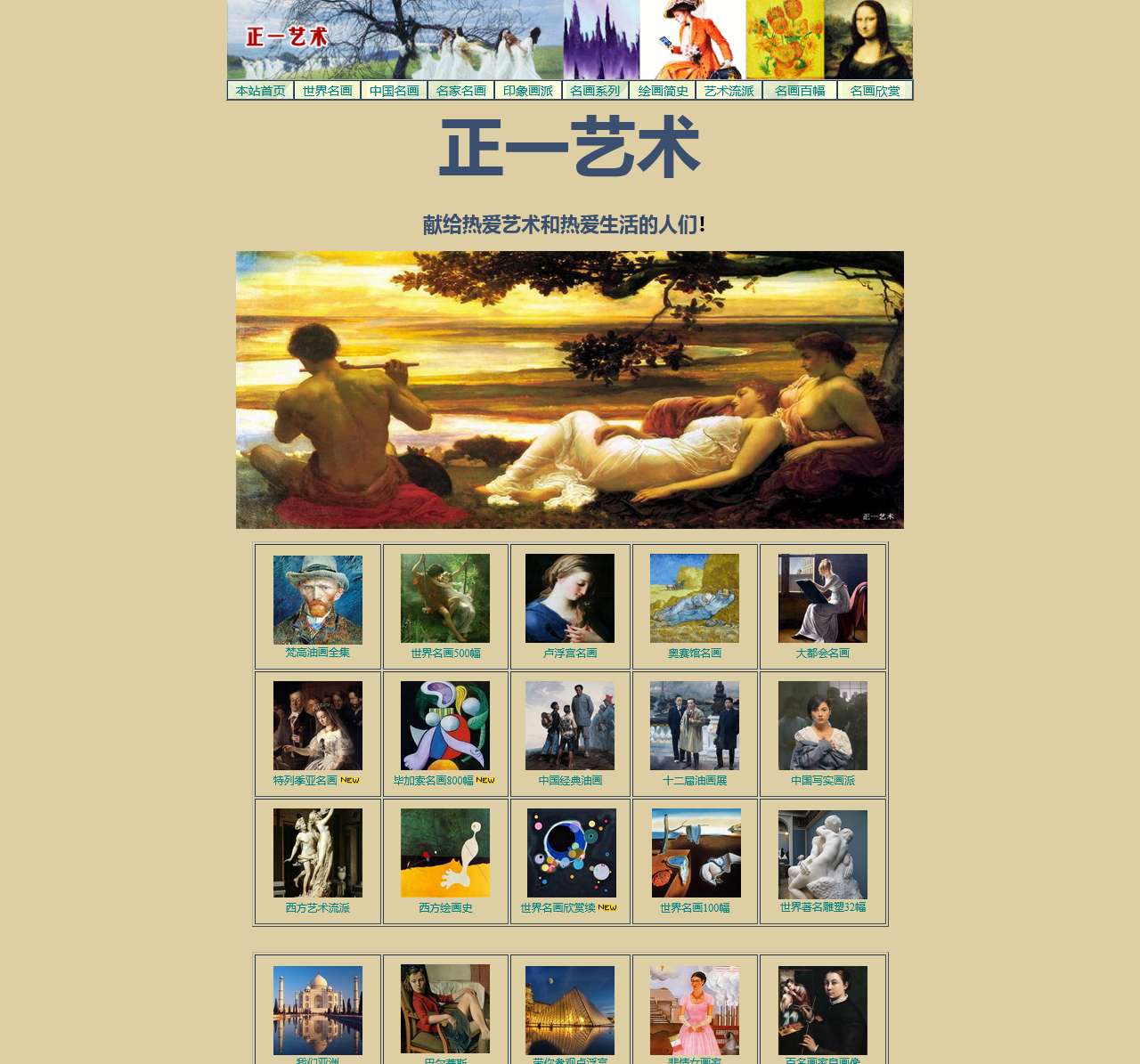
Task: Select the 印象画派 nav item
Action: click(x=527, y=91)
